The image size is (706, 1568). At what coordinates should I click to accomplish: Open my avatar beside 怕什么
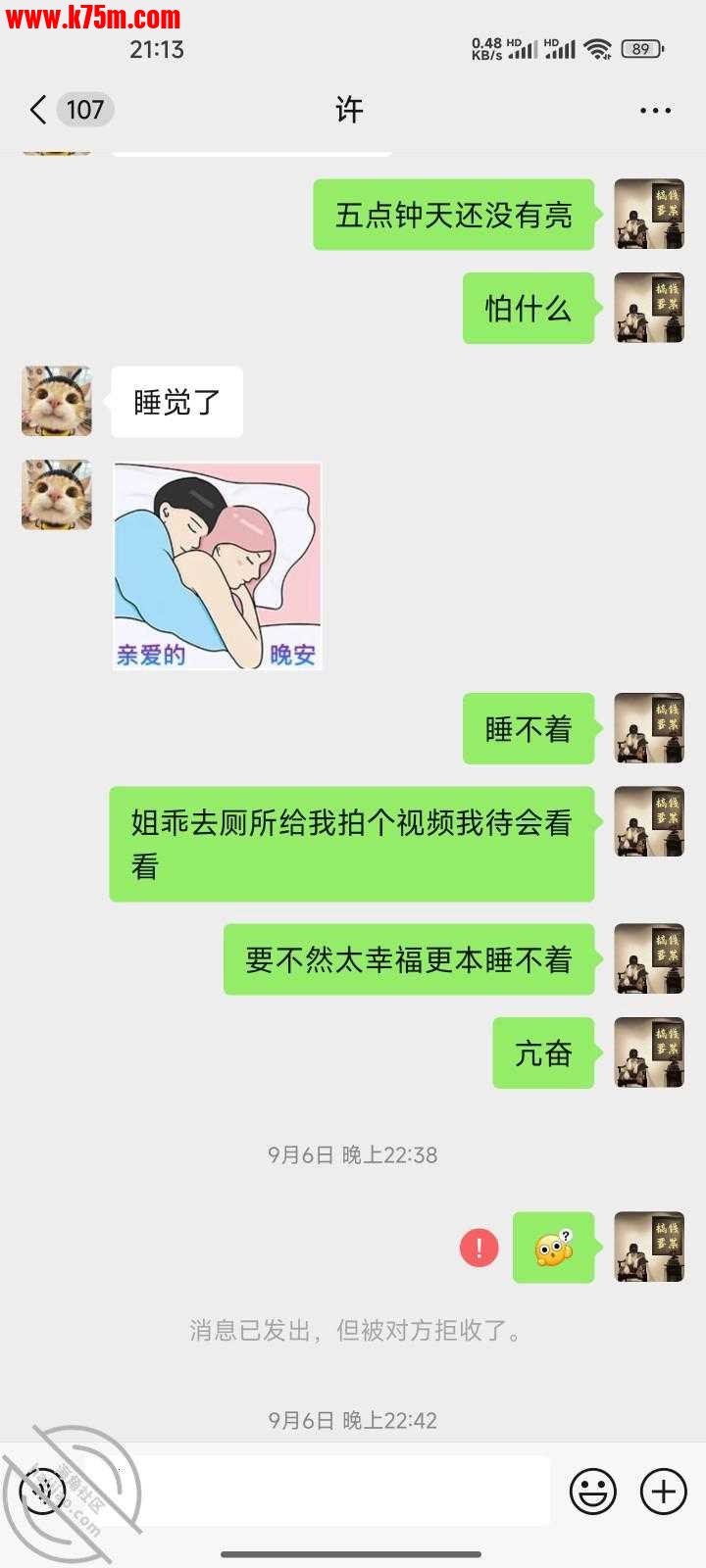(649, 308)
